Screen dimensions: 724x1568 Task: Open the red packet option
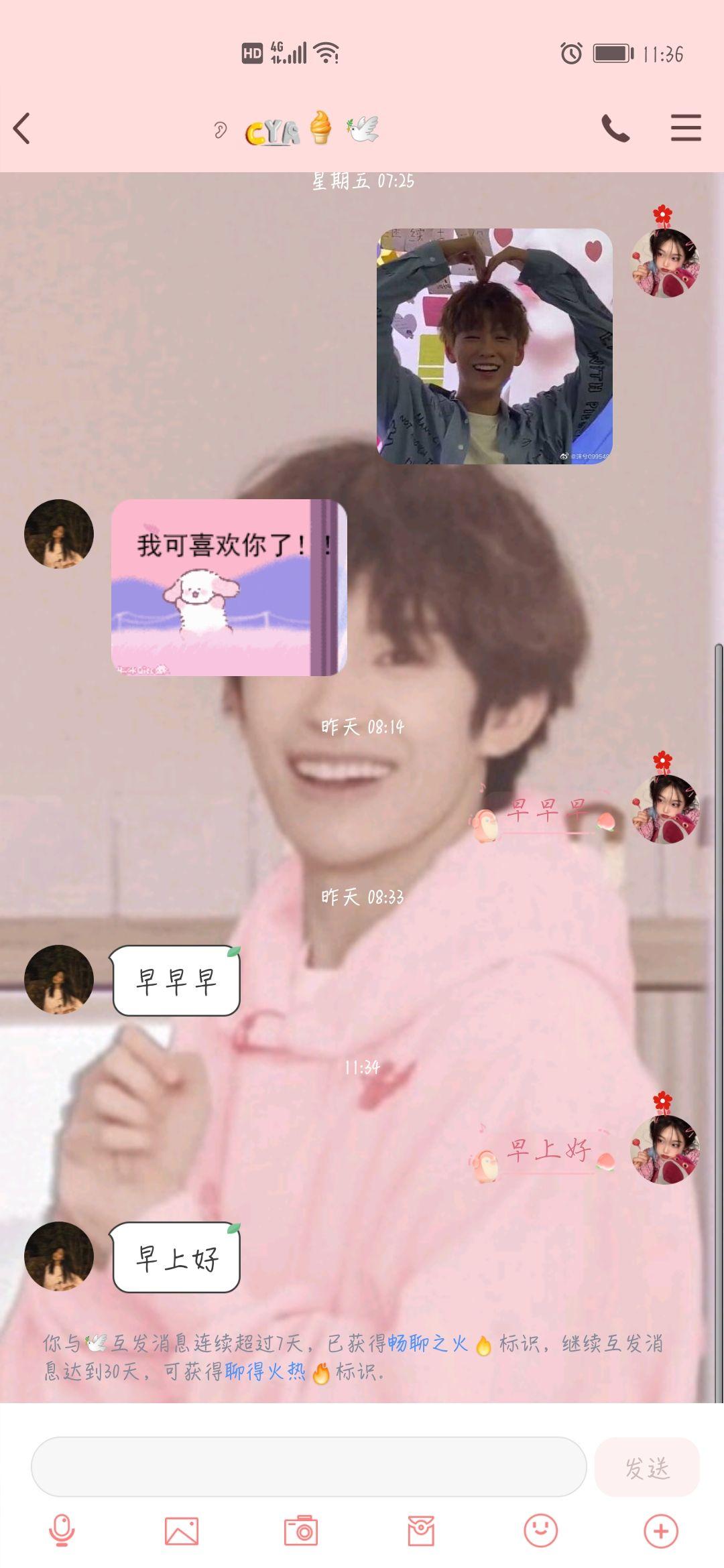point(421,1531)
